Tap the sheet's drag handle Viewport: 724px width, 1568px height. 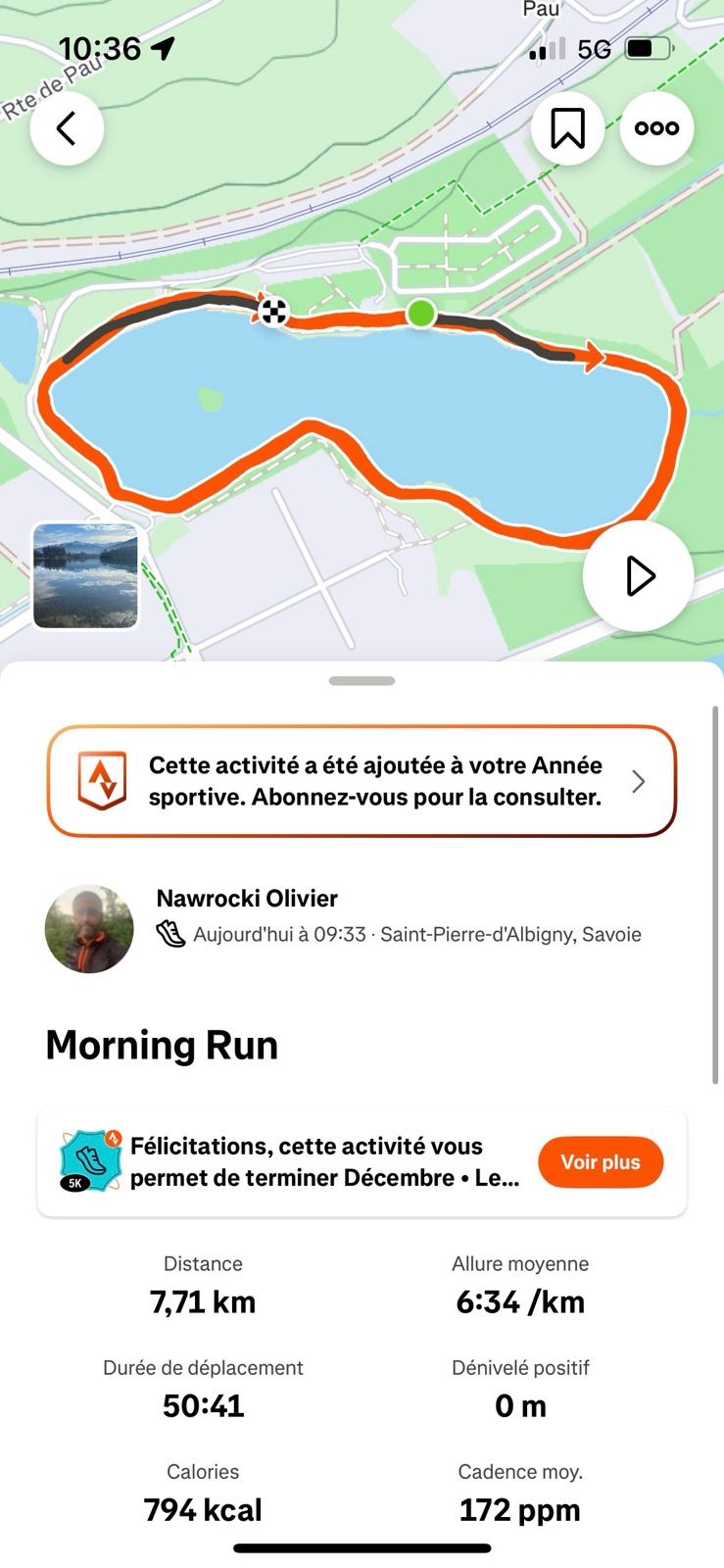[362, 681]
